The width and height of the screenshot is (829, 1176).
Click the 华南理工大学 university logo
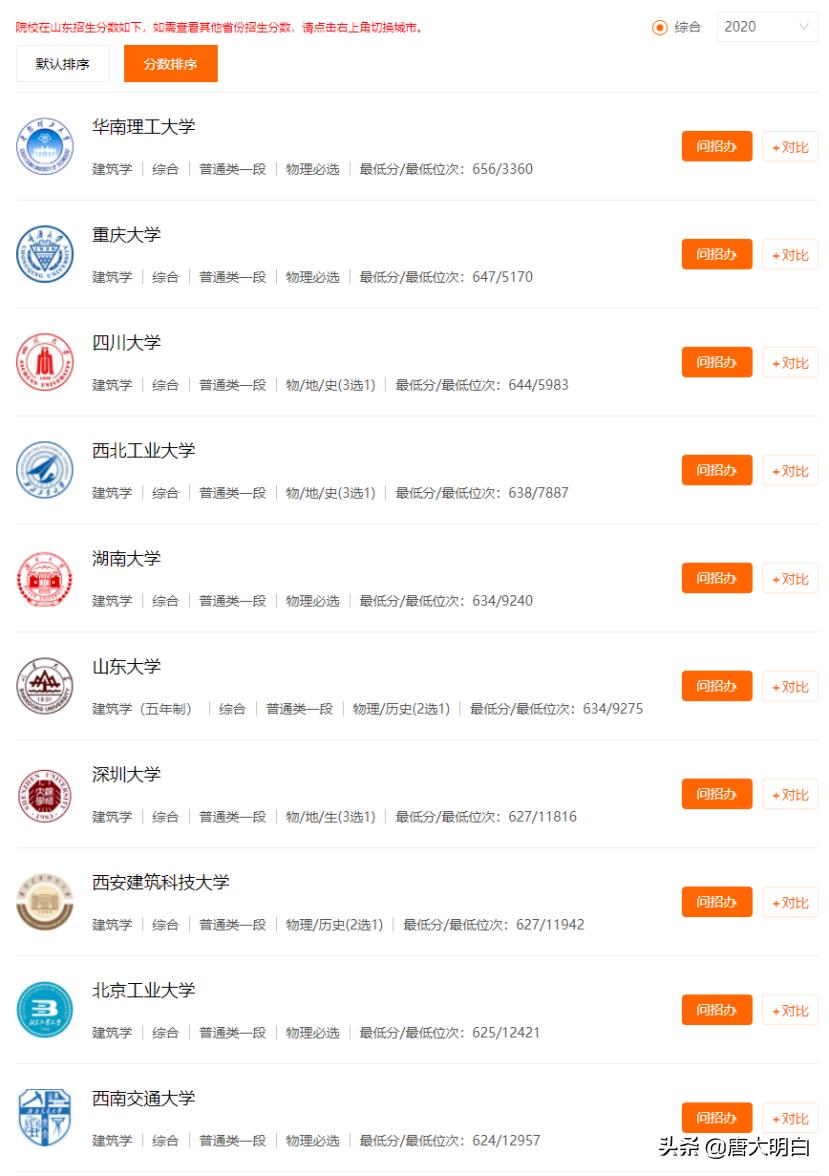click(44, 146)
